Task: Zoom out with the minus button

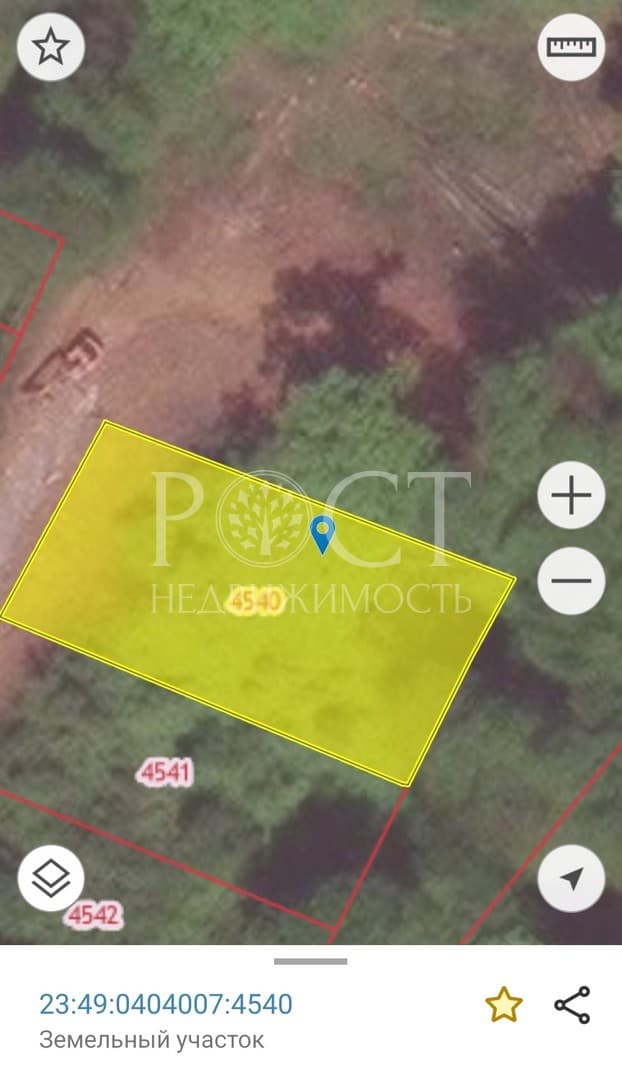Action: [571, 580]
